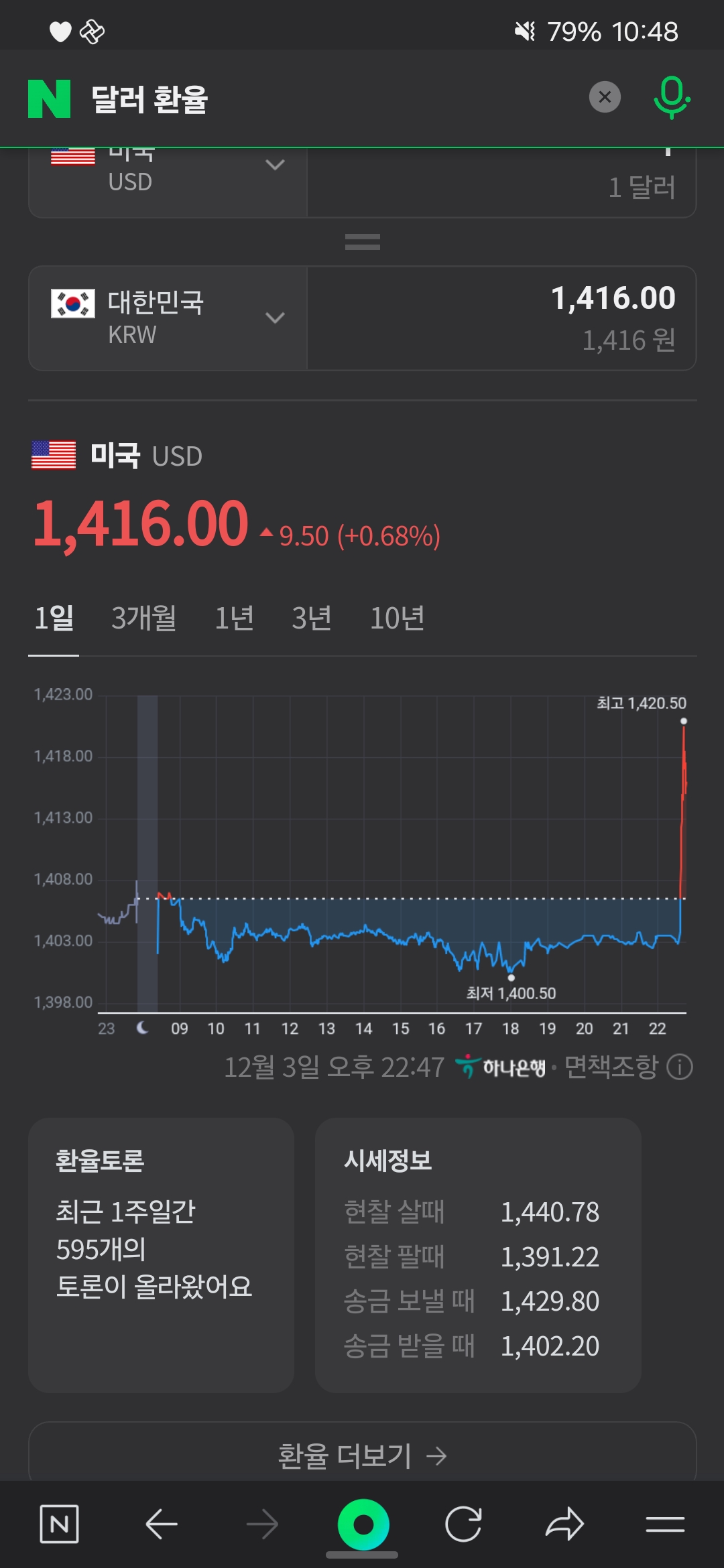This screenshot has width=724, height=1568.
Task: Select the 1일 chart tab
Action: pyautogui.click(x=54, y=618)
